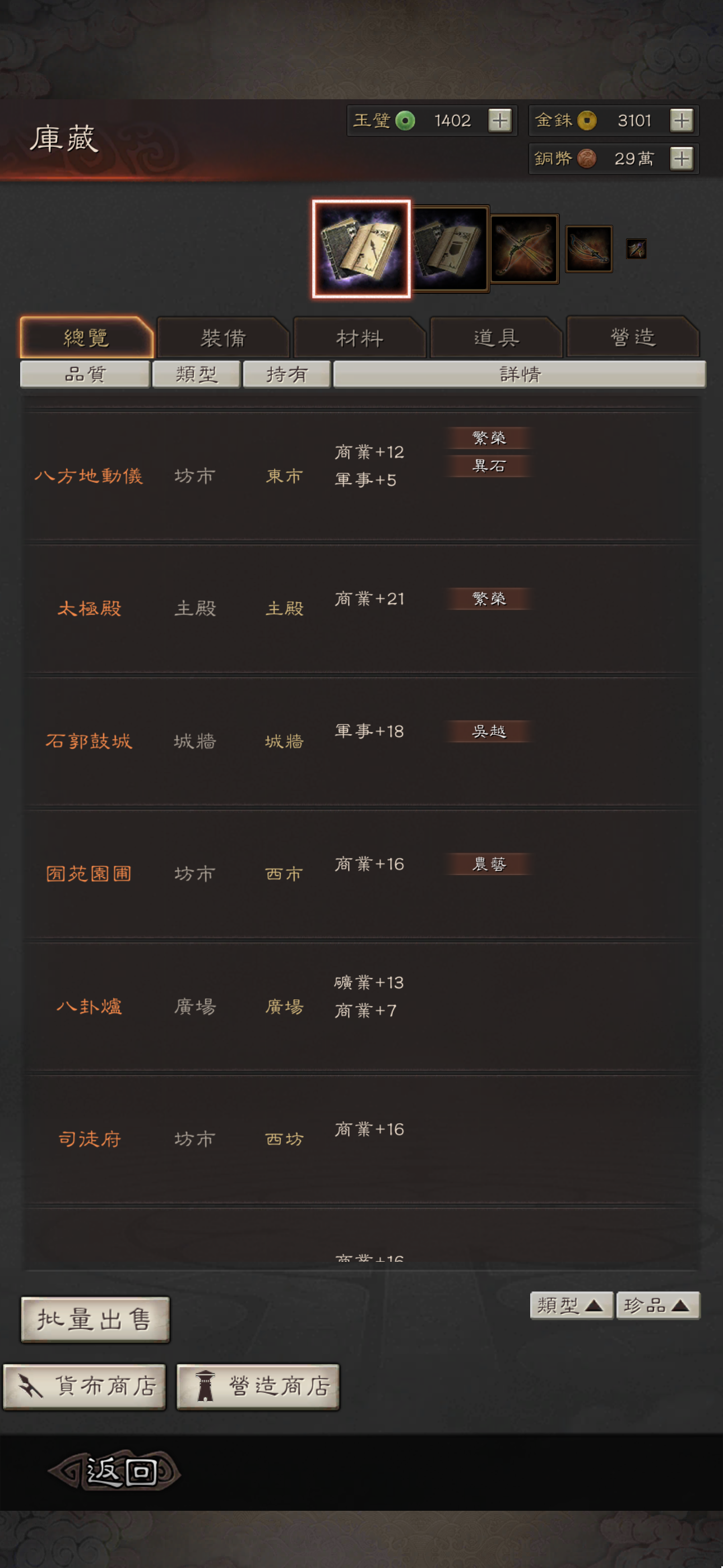Screen dimensions: 723x1568
Task: Select the 總覽 tab
Action: click(x=86, y=338)
